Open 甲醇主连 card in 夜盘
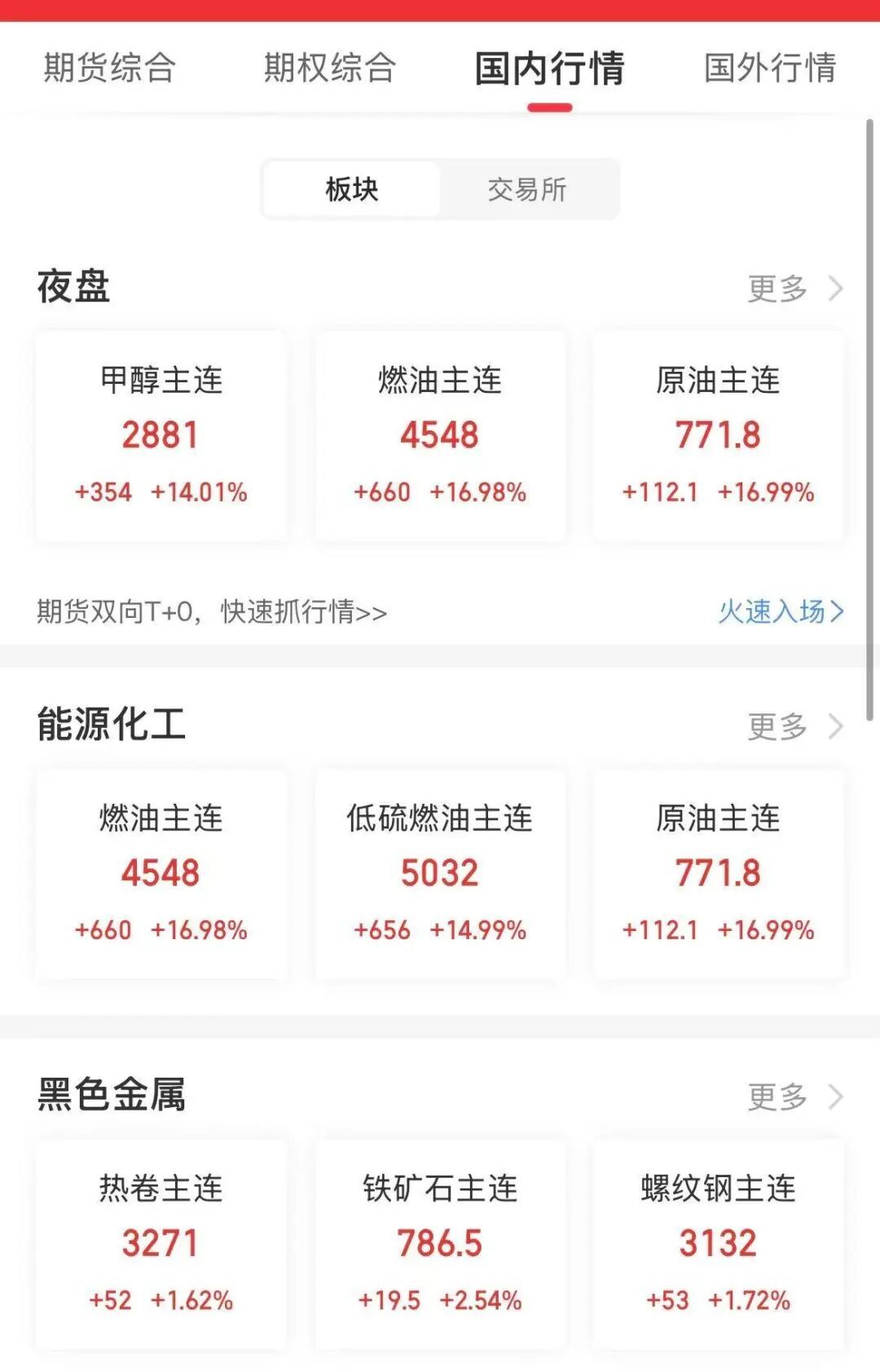The width and height of the screenshot is (880, 1372). tap(161, 435)
